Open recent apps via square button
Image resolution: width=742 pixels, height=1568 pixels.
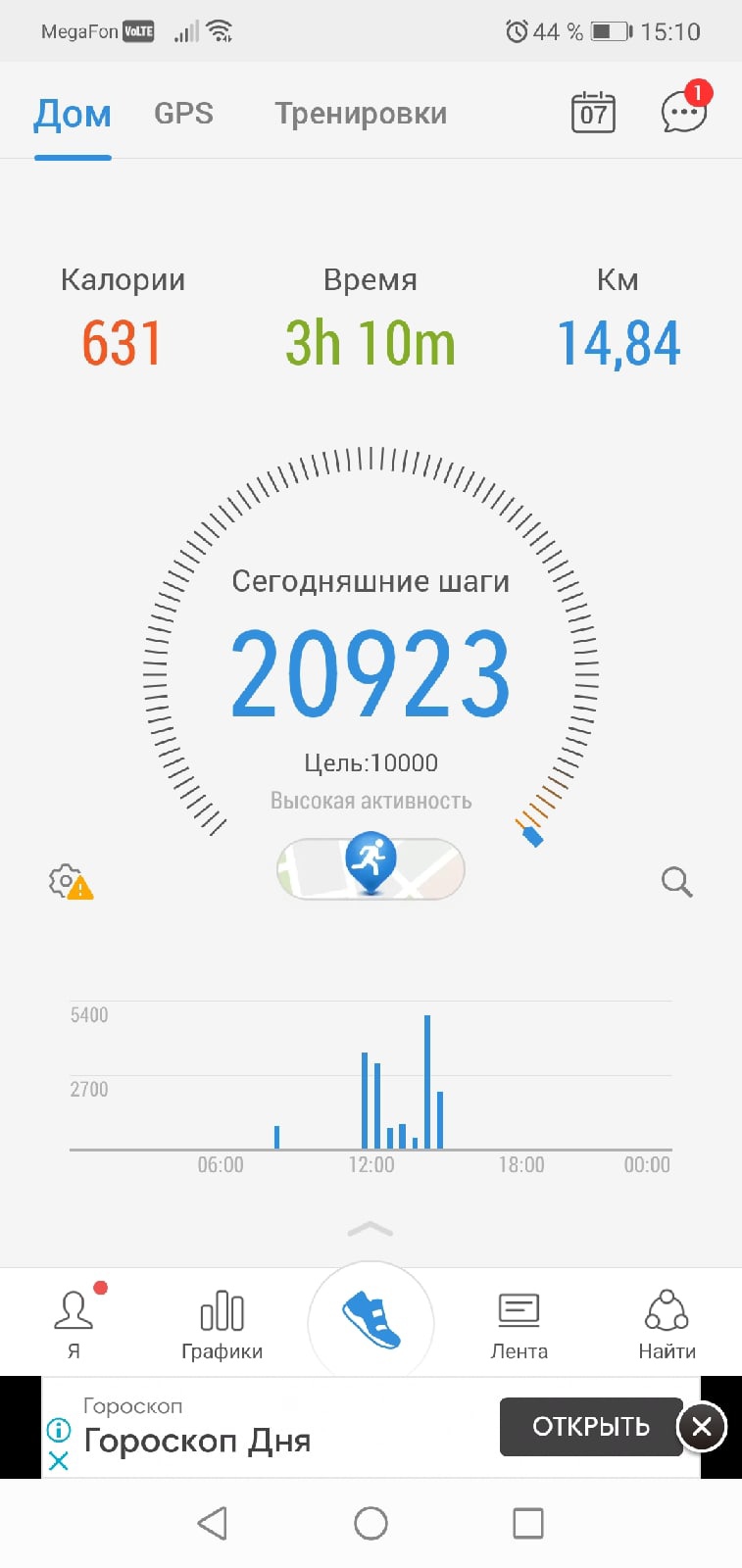pos(528,1523)
